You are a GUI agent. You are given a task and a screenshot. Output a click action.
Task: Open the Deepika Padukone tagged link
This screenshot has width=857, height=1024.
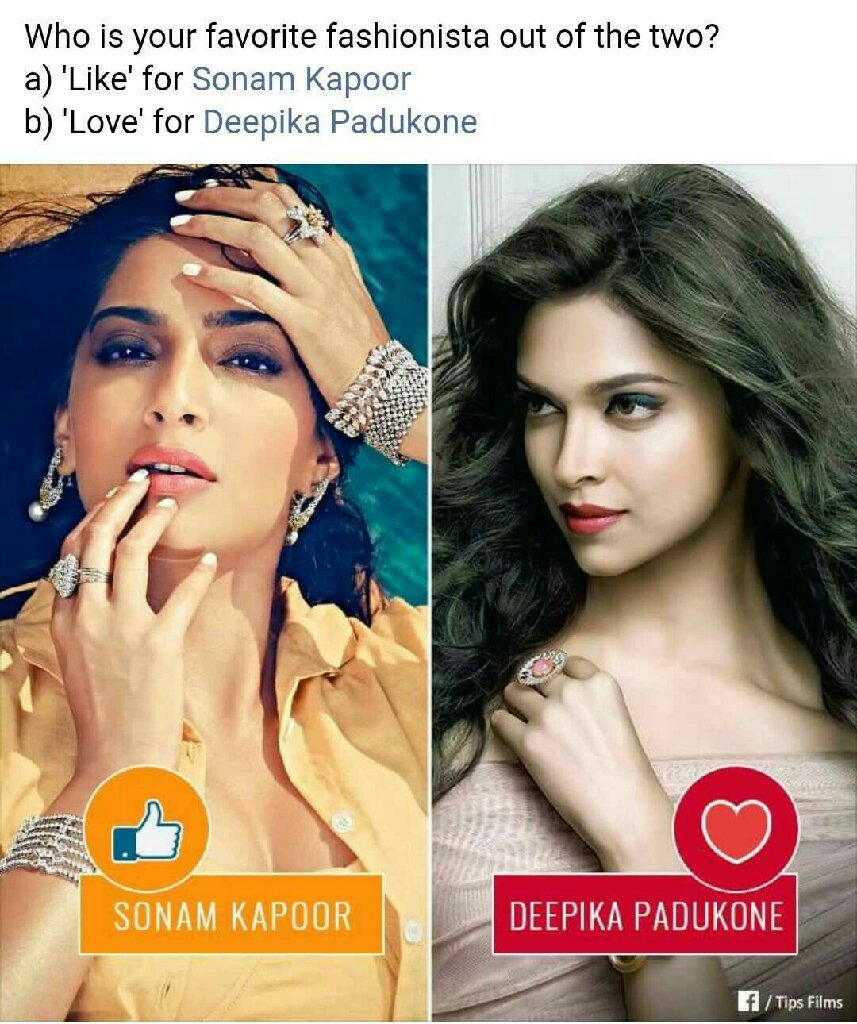pyautogui.click(x=340, y=123)
